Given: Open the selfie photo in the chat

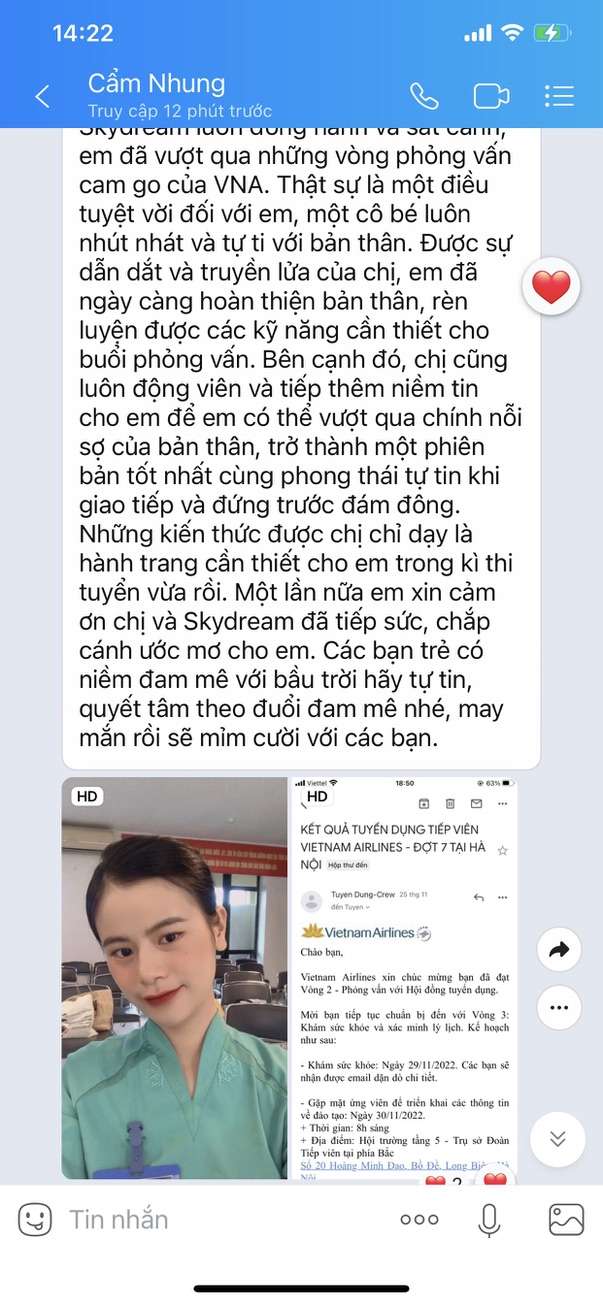Looking at the screenshot, I should [x=173, y=978].
